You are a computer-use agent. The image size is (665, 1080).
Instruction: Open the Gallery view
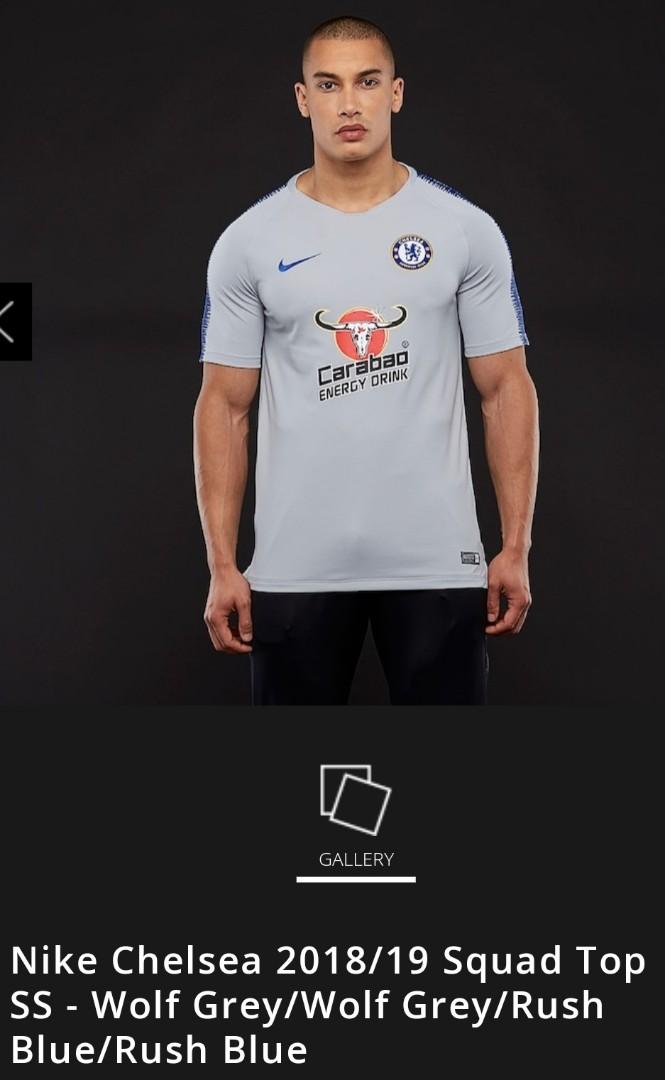pyautogui.click(x=355, y=816)
